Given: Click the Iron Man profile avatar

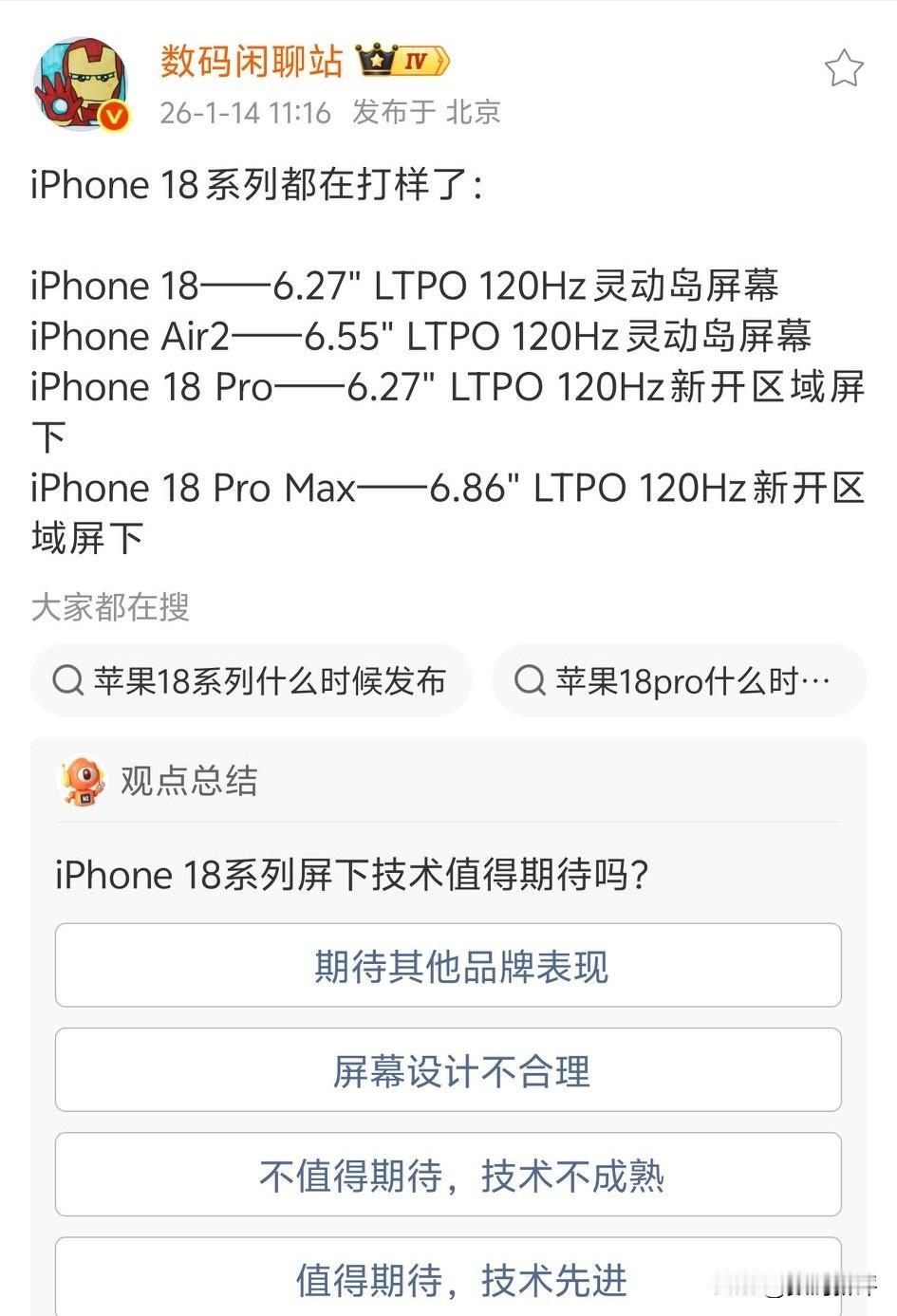Looking at the screenshot, I should click(81, 83).
